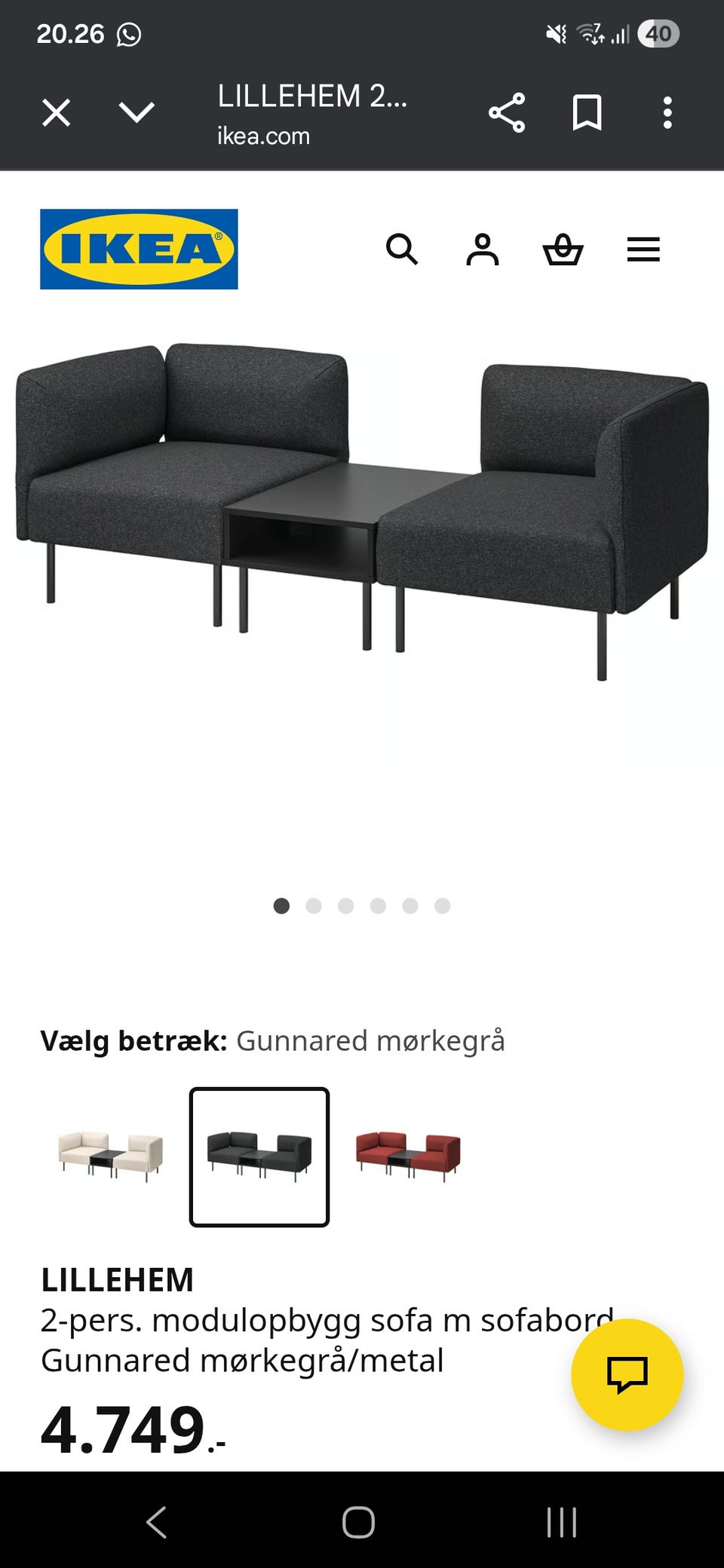The height and width of the screenshot is (1568, 724).
Task: Open the hamburger navigation menu
Action: coord(643,249)
